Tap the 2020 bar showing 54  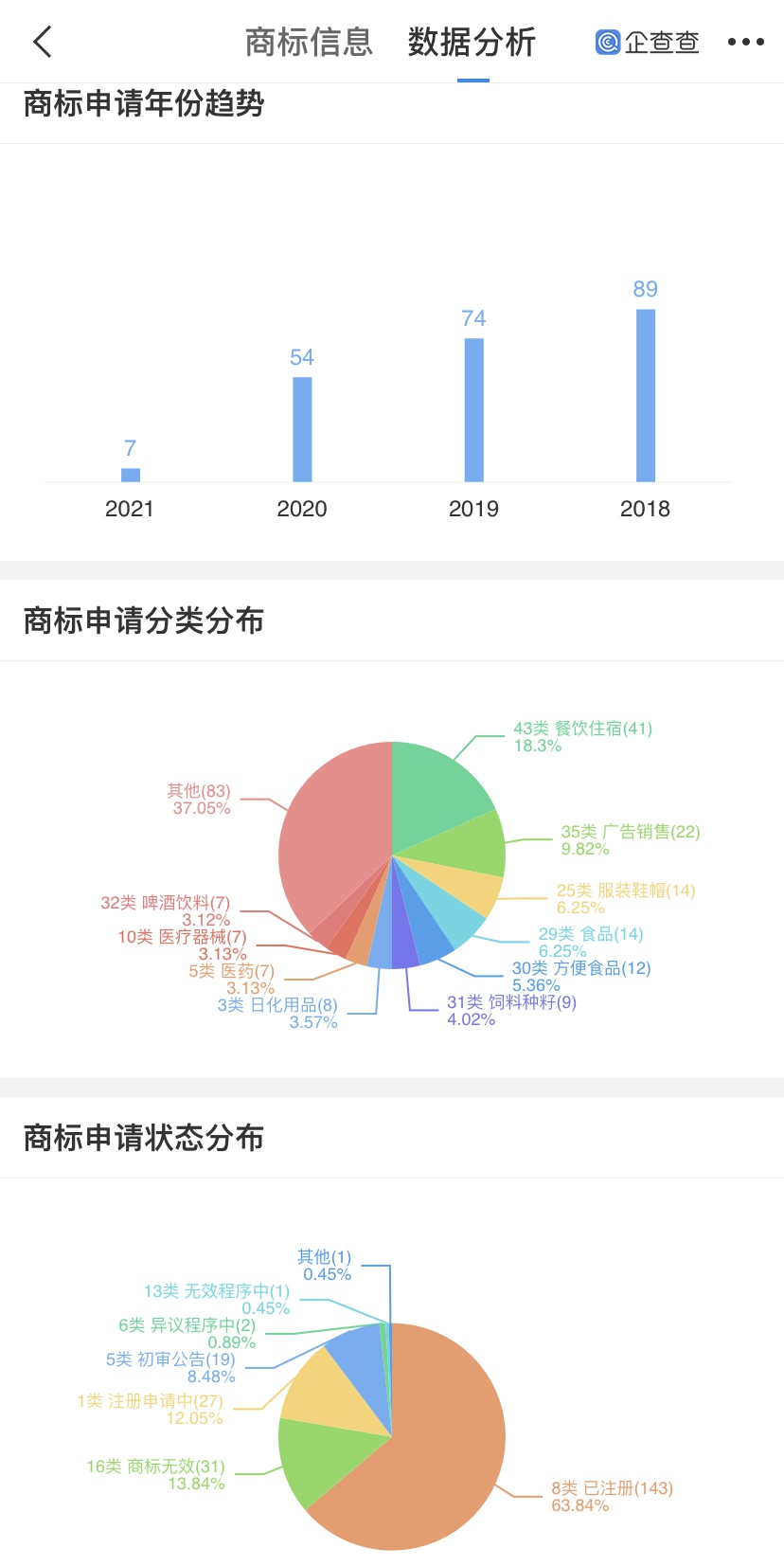302,429
